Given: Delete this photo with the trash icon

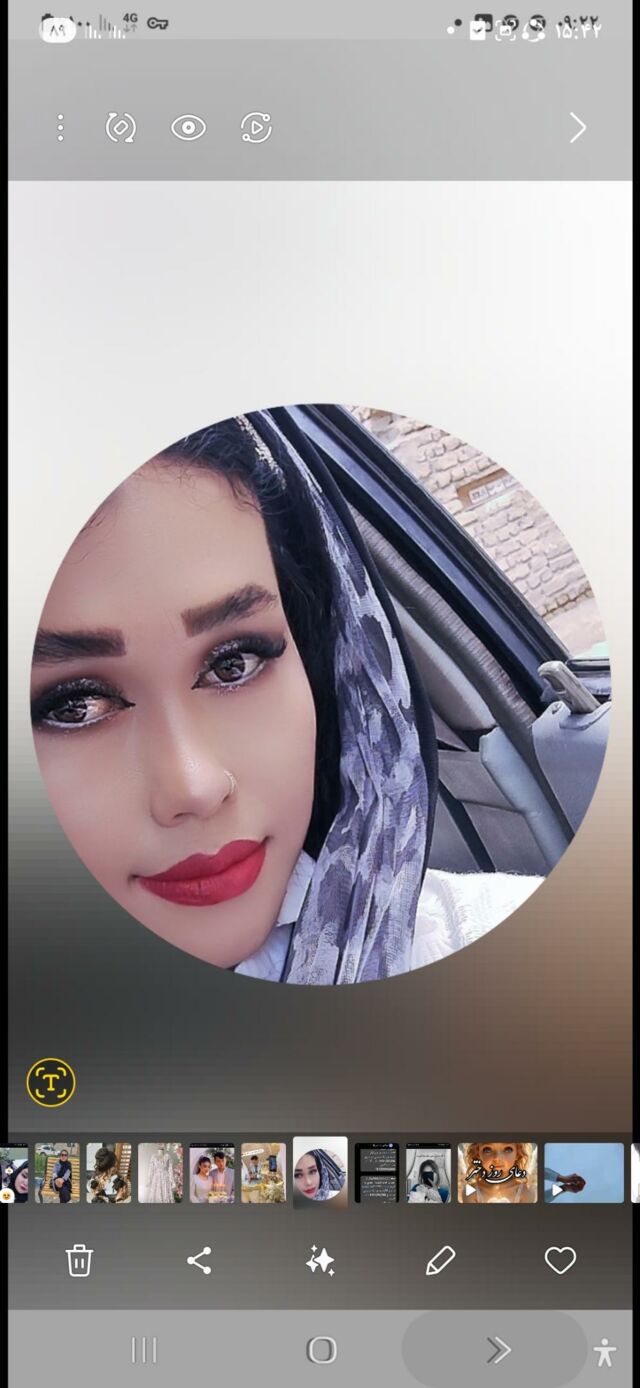Looking at the screenshot, I should (79, 1261).
